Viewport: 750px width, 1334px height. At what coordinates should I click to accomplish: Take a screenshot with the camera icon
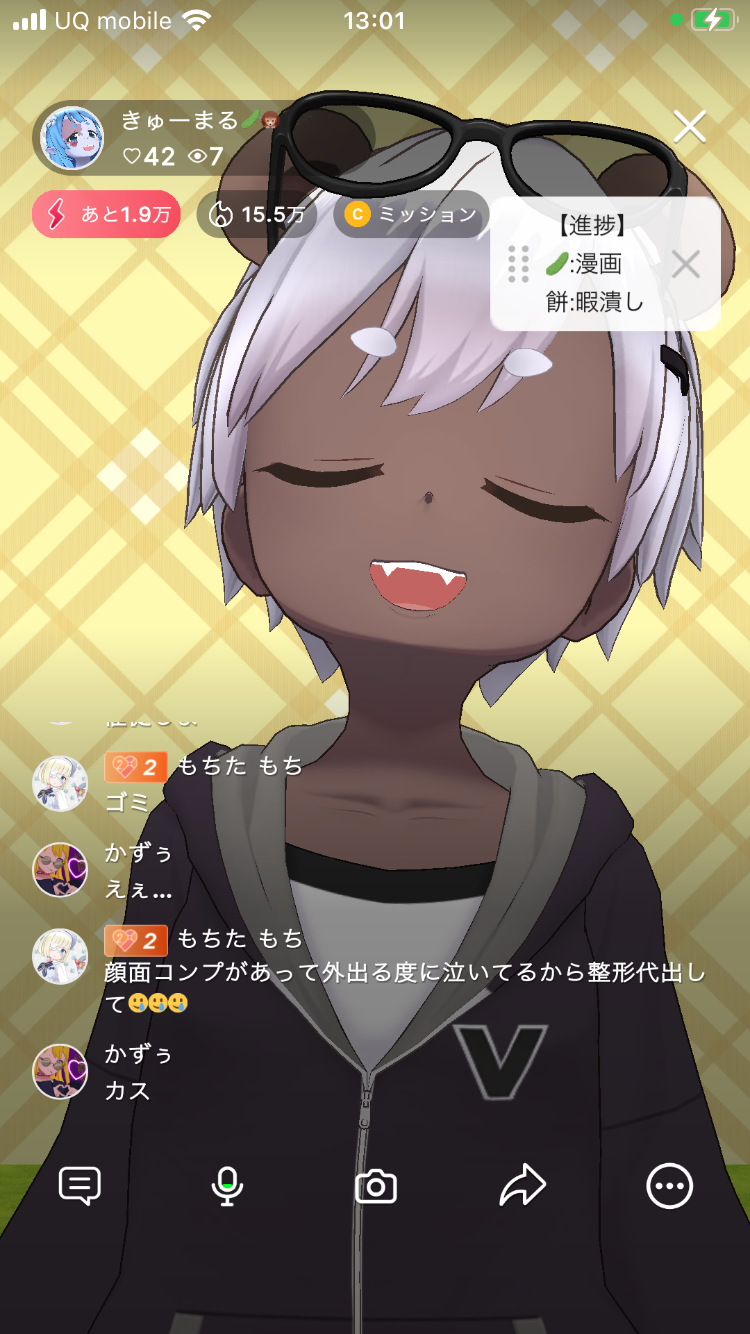coord(376,1187)
